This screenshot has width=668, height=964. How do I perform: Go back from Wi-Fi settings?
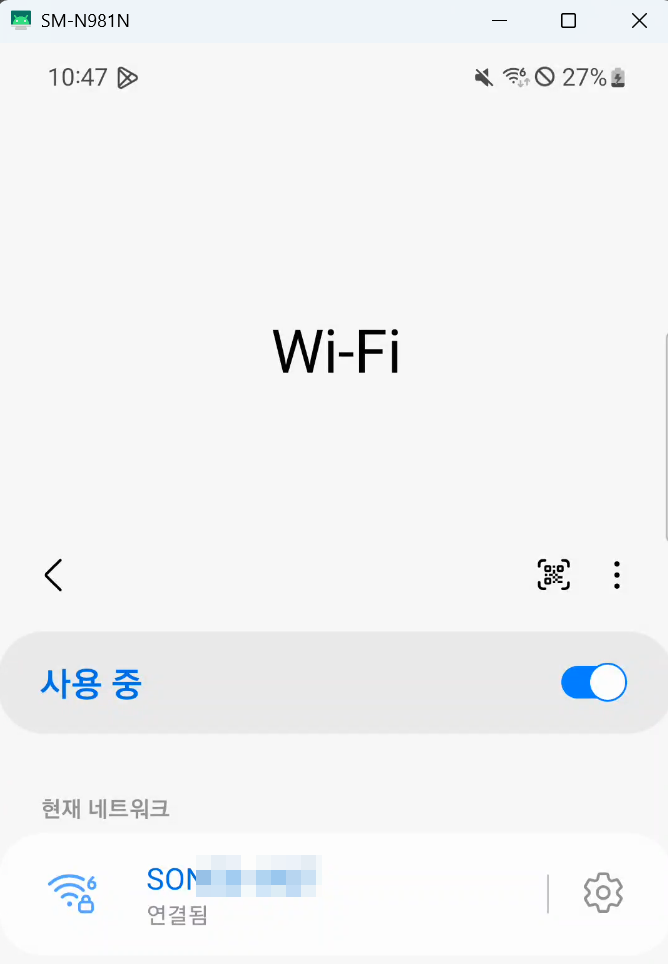click(53, 575)
